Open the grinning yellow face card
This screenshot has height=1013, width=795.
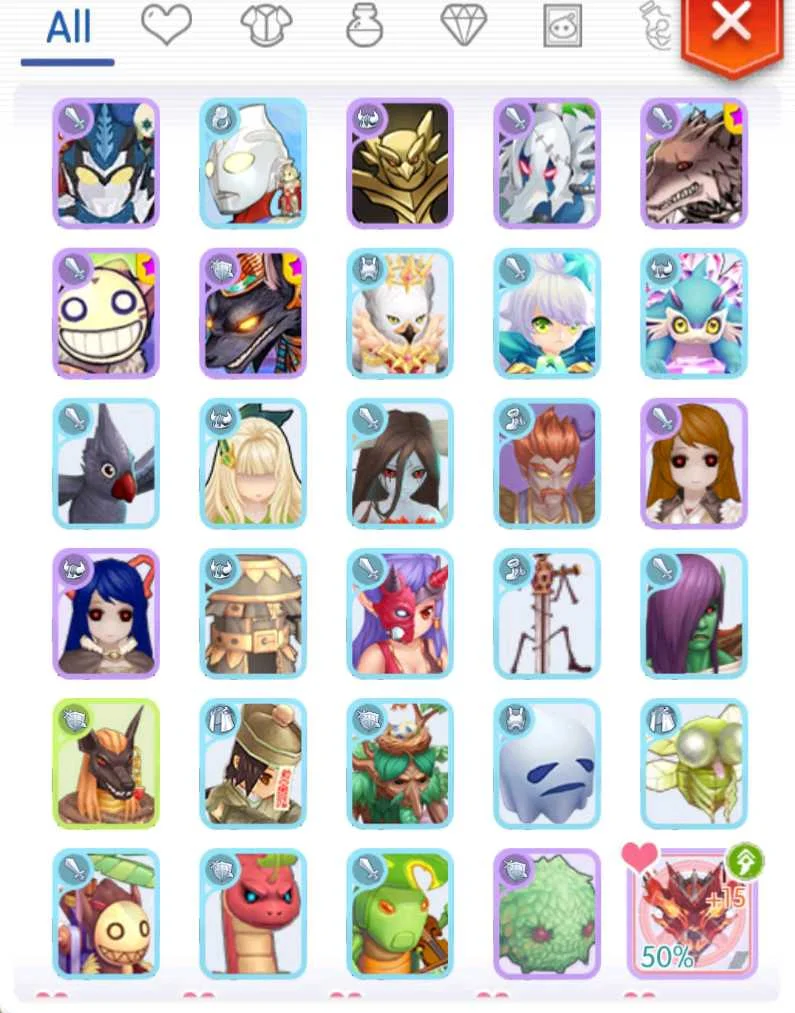click(106, 313)
